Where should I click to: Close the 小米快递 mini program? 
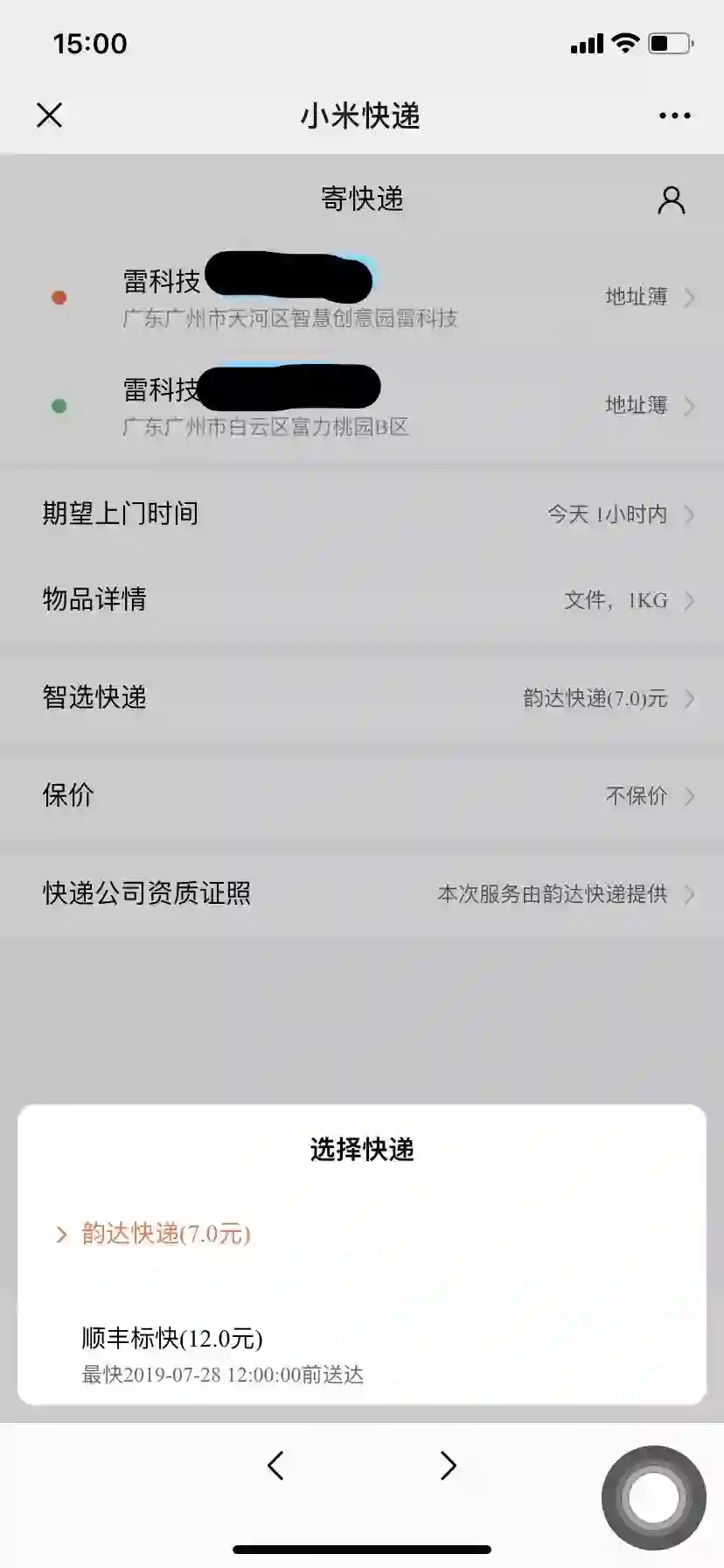(50, 115)
